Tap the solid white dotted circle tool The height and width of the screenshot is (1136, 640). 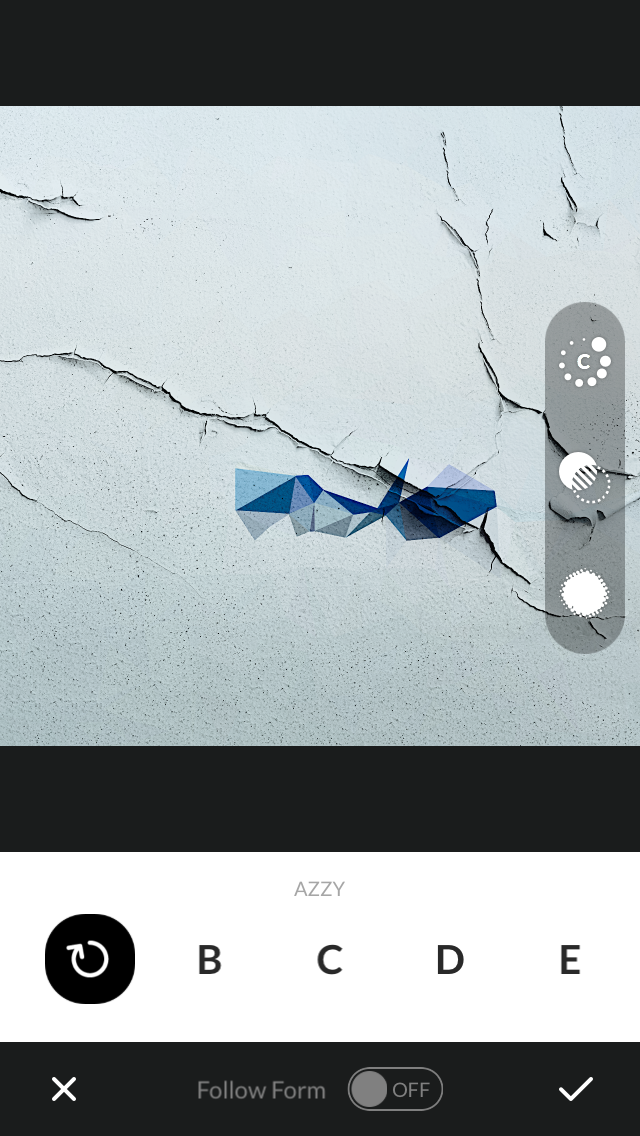pos(585,594)
